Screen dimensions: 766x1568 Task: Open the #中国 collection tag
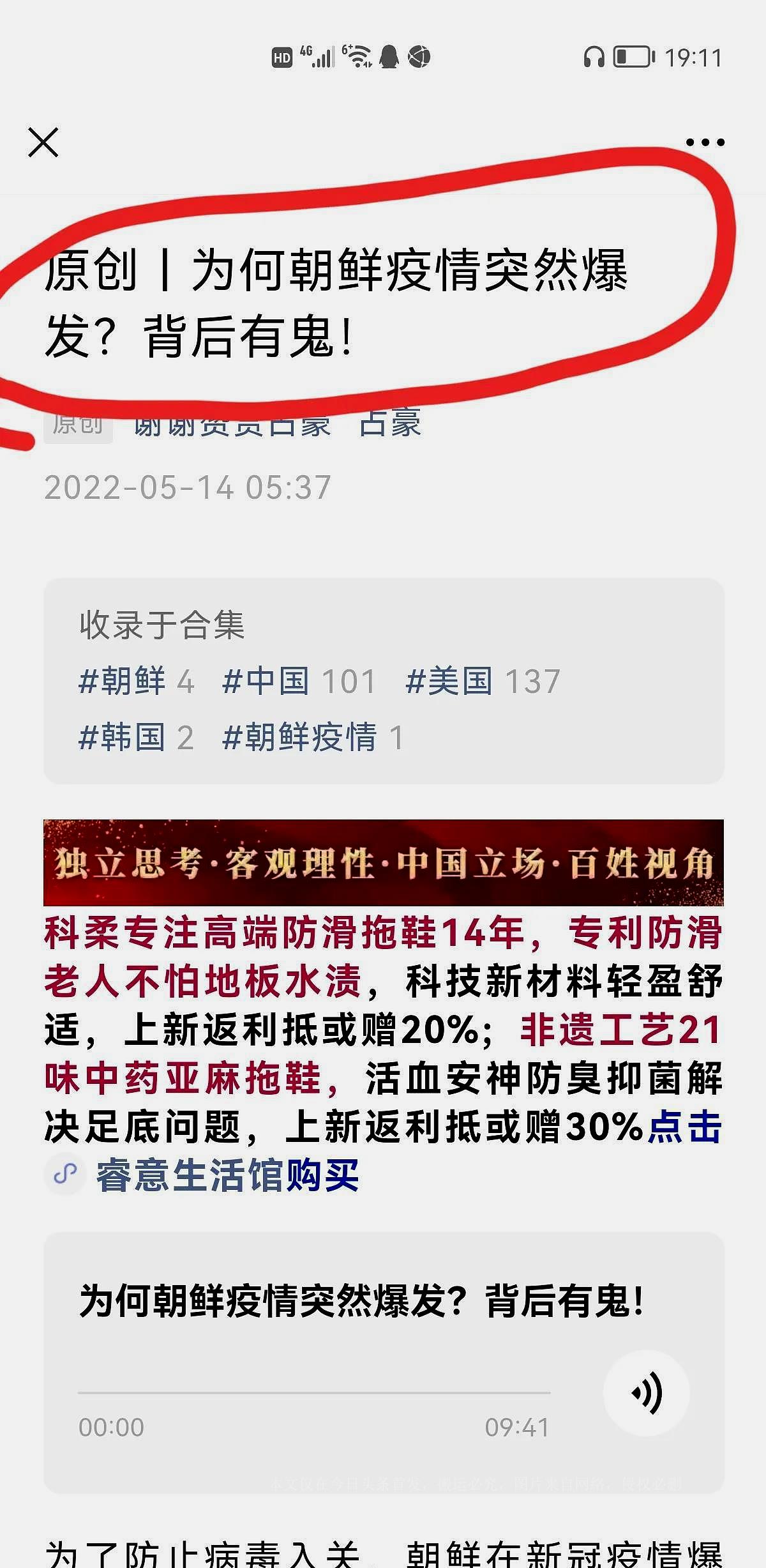tap(299, 681)
